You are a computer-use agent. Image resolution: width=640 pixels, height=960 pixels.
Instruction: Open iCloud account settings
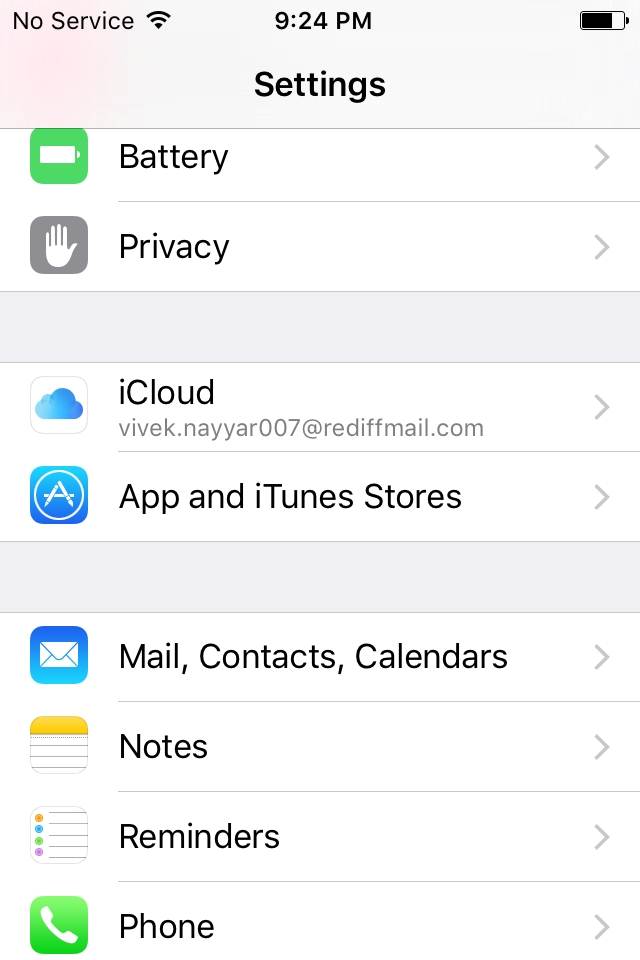[x=320, y=407]
